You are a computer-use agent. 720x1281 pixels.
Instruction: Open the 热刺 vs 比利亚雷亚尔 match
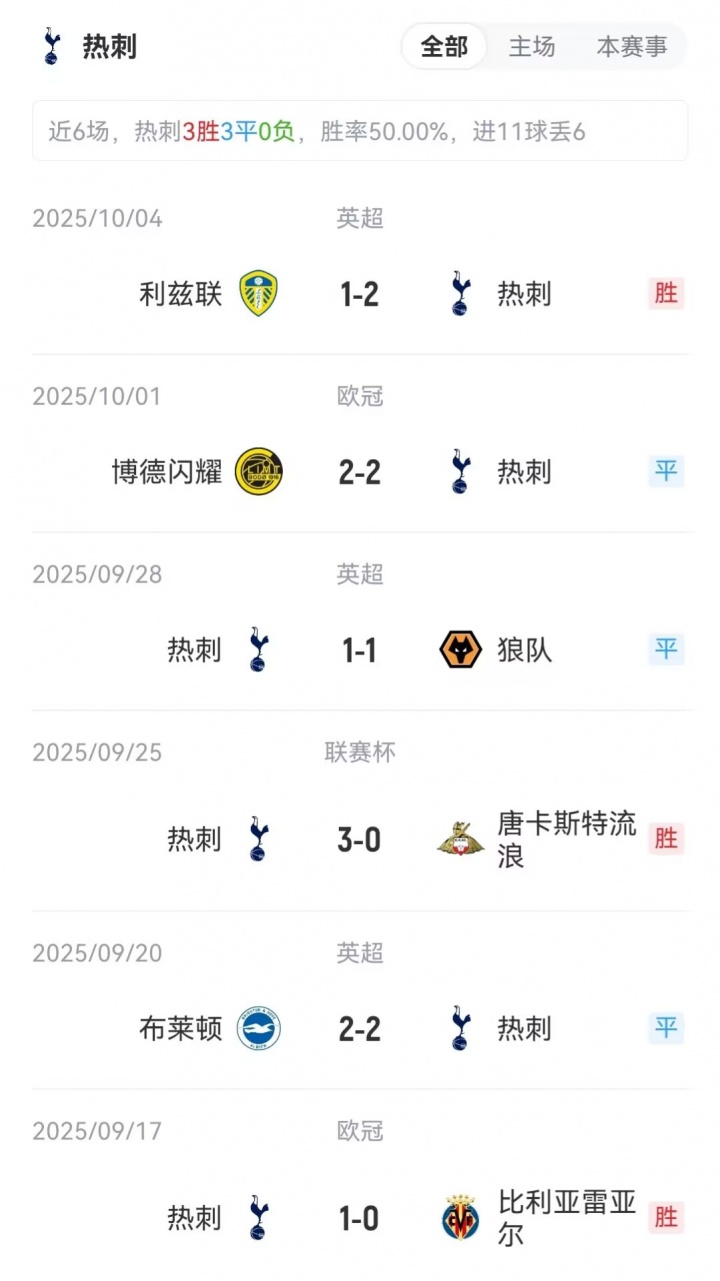pos(360,1217)
